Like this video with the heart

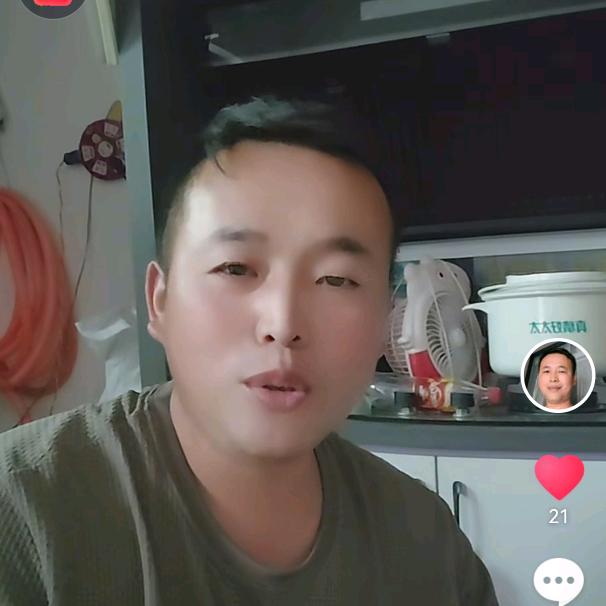559,477
